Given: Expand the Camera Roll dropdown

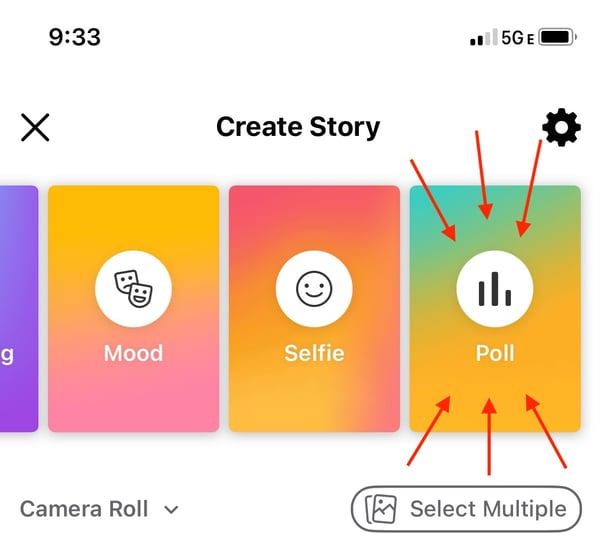Looking at the screenshot, I should coord(99,509).
